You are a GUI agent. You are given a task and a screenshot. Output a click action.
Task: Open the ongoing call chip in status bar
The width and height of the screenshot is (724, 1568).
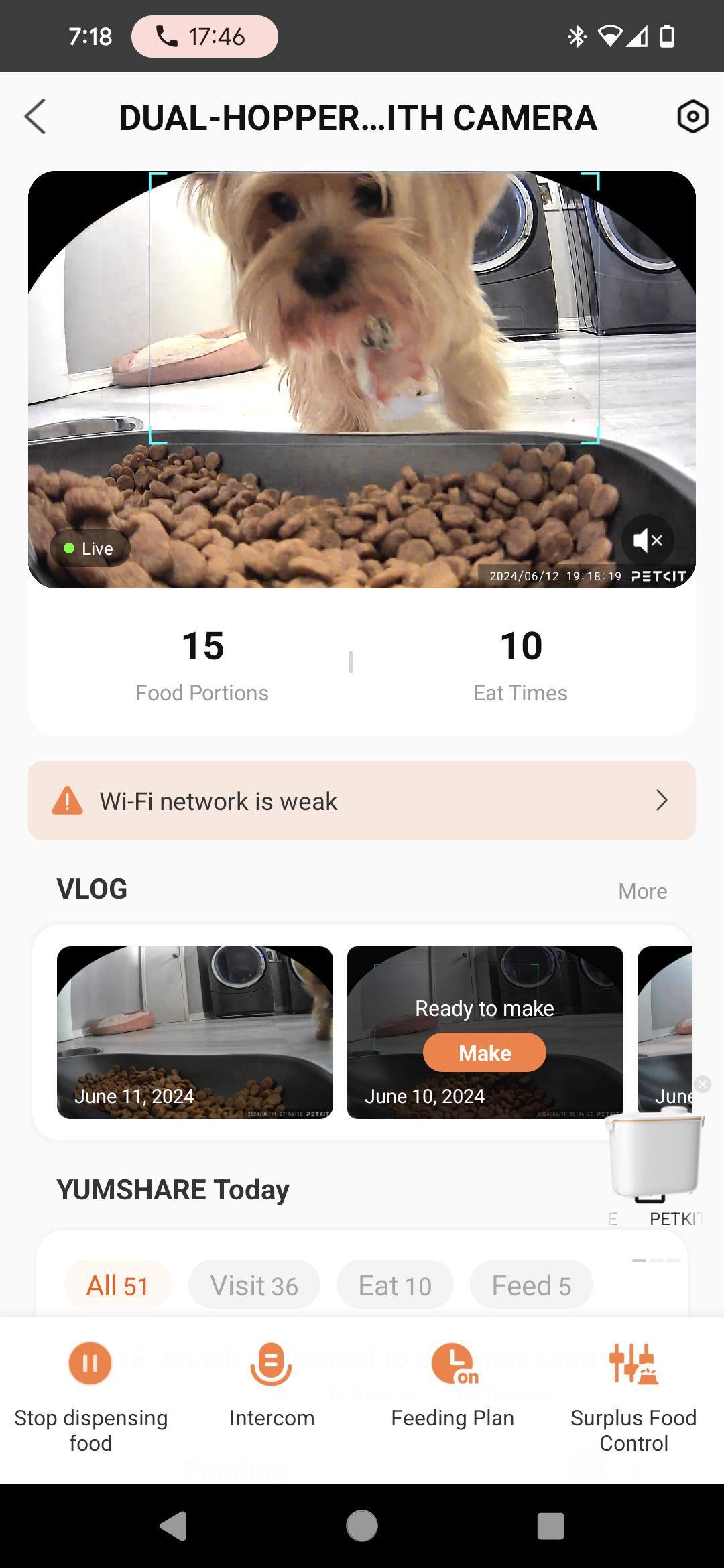tap(204, 36)
